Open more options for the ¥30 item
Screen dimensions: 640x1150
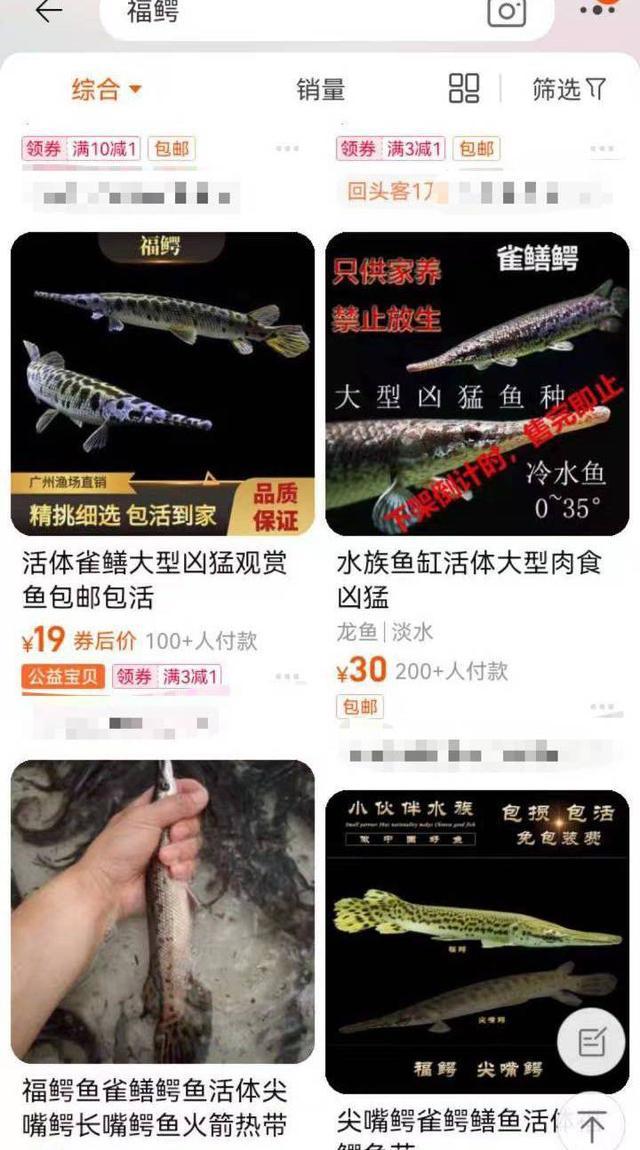coord(603,709)
